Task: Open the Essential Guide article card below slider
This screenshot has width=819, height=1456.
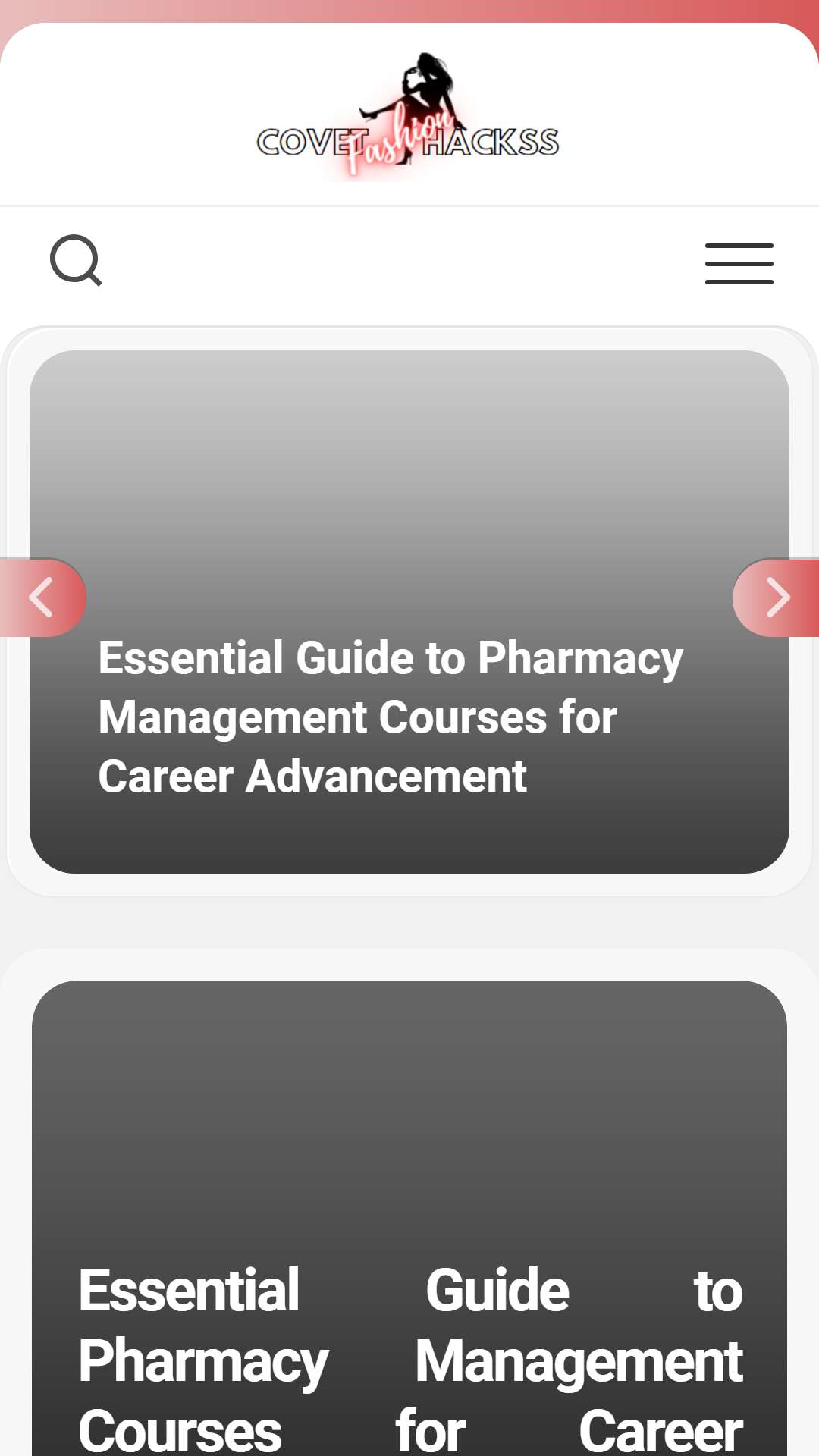Action: tap(409, 1218)
